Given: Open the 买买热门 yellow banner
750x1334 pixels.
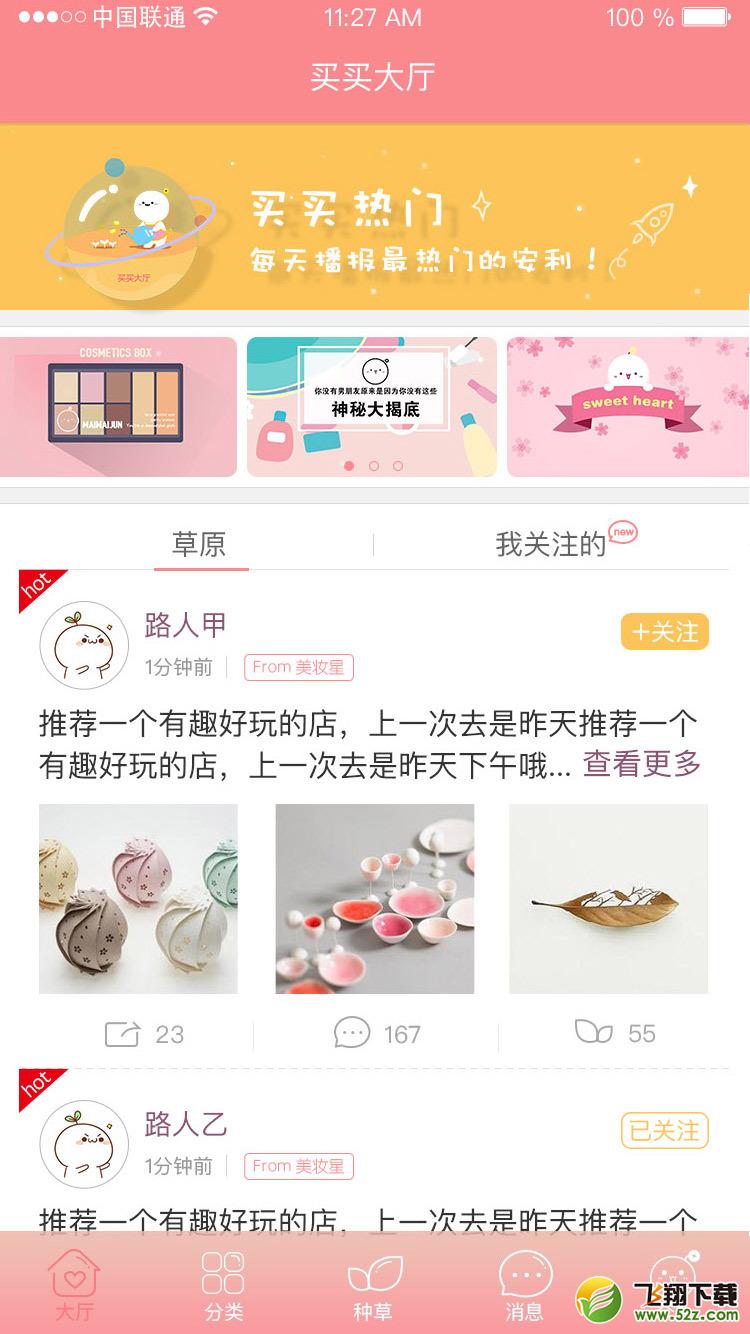Looking at the screenshot, I should [375, 217].
